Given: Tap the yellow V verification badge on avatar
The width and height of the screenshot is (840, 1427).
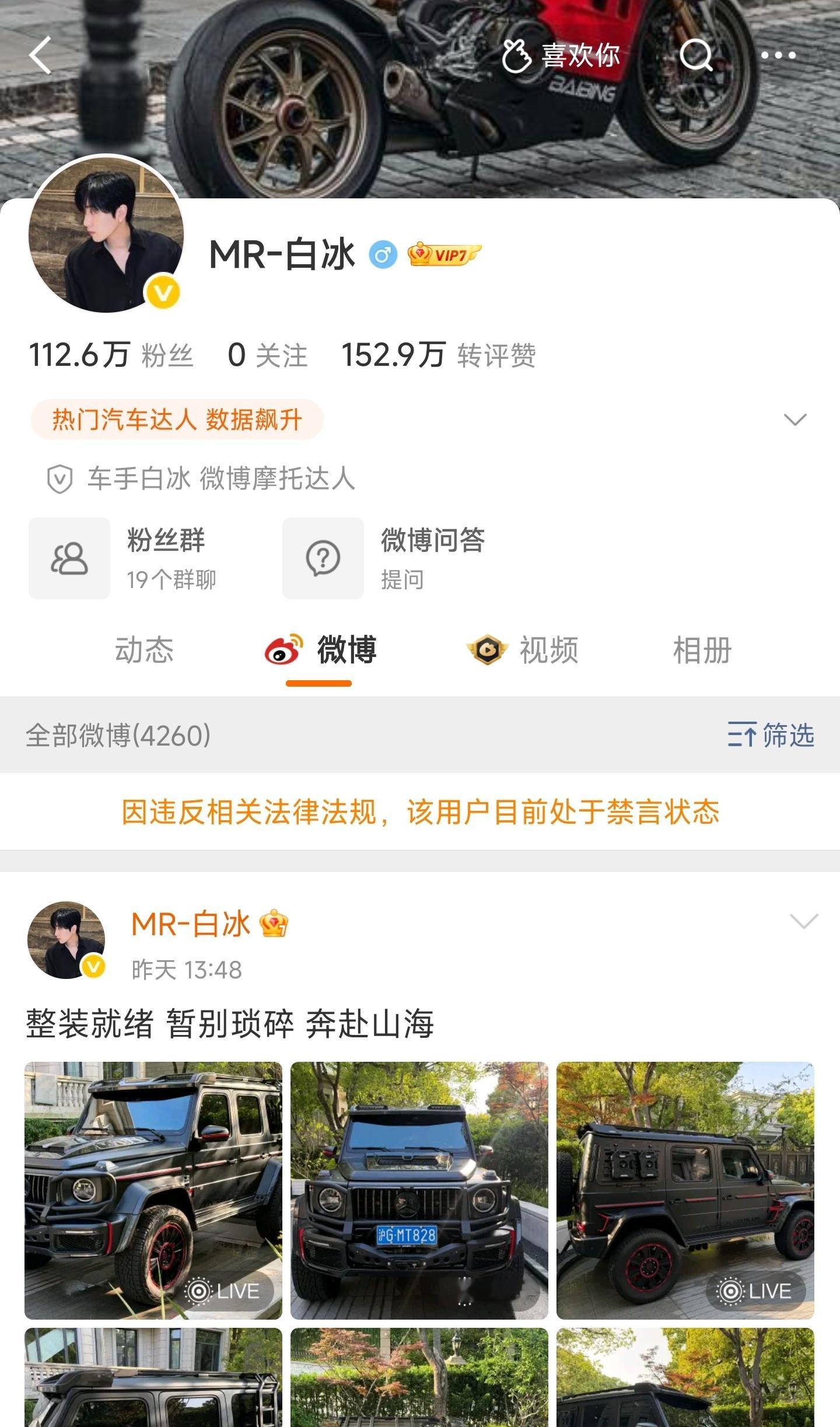Looking at the screenshot, I should tap(162, 291).
